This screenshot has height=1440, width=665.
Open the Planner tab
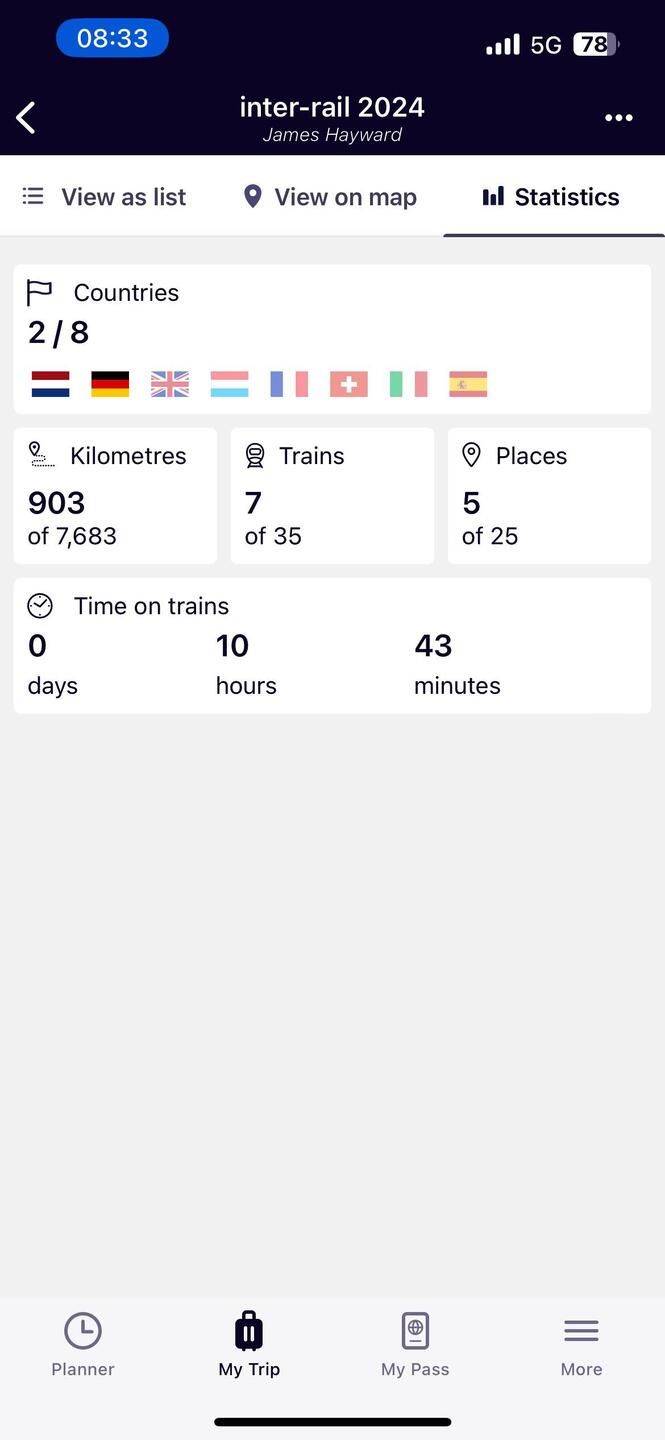pos(83,1345)
